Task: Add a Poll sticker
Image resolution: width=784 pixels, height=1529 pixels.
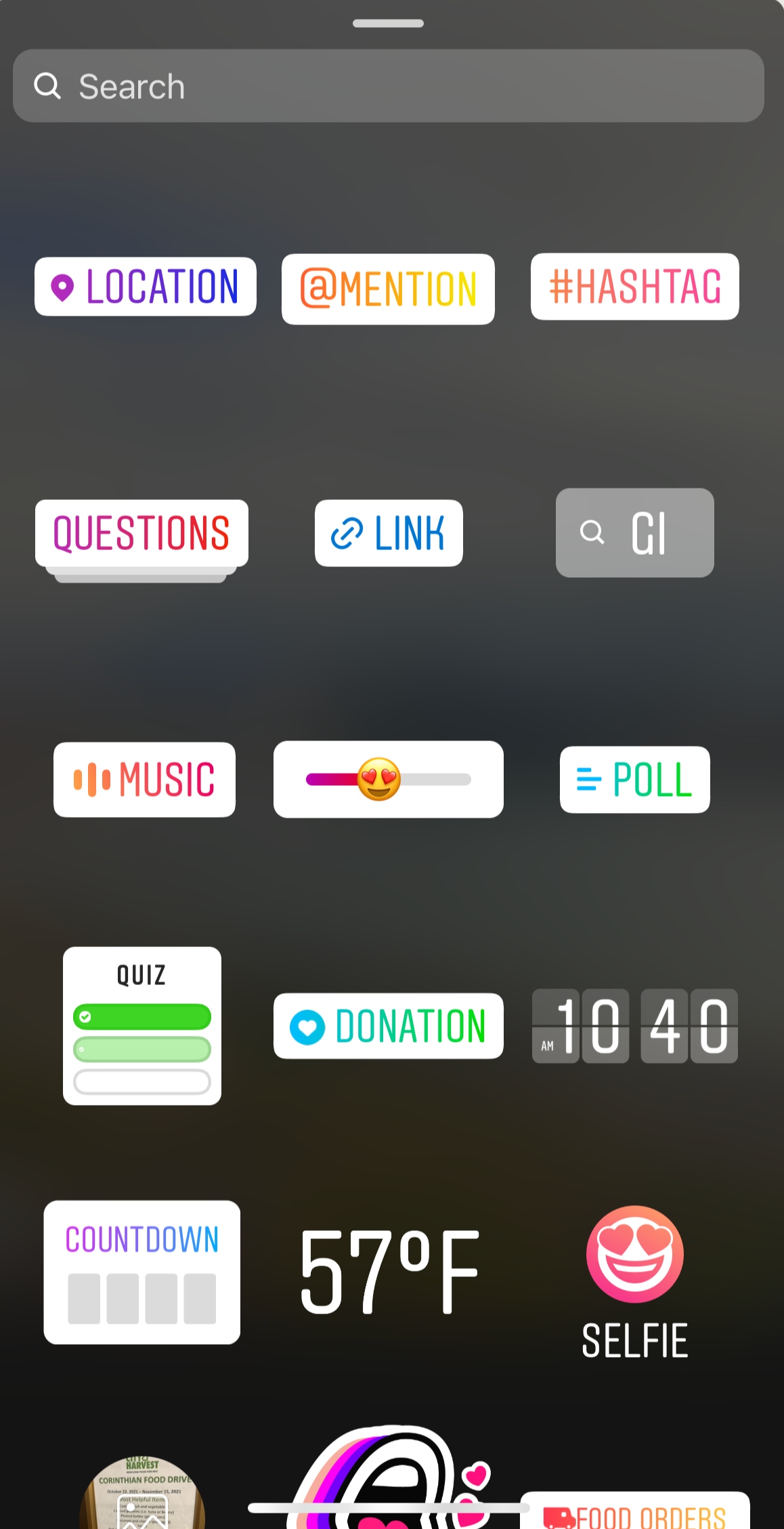Action: (634, 780)
